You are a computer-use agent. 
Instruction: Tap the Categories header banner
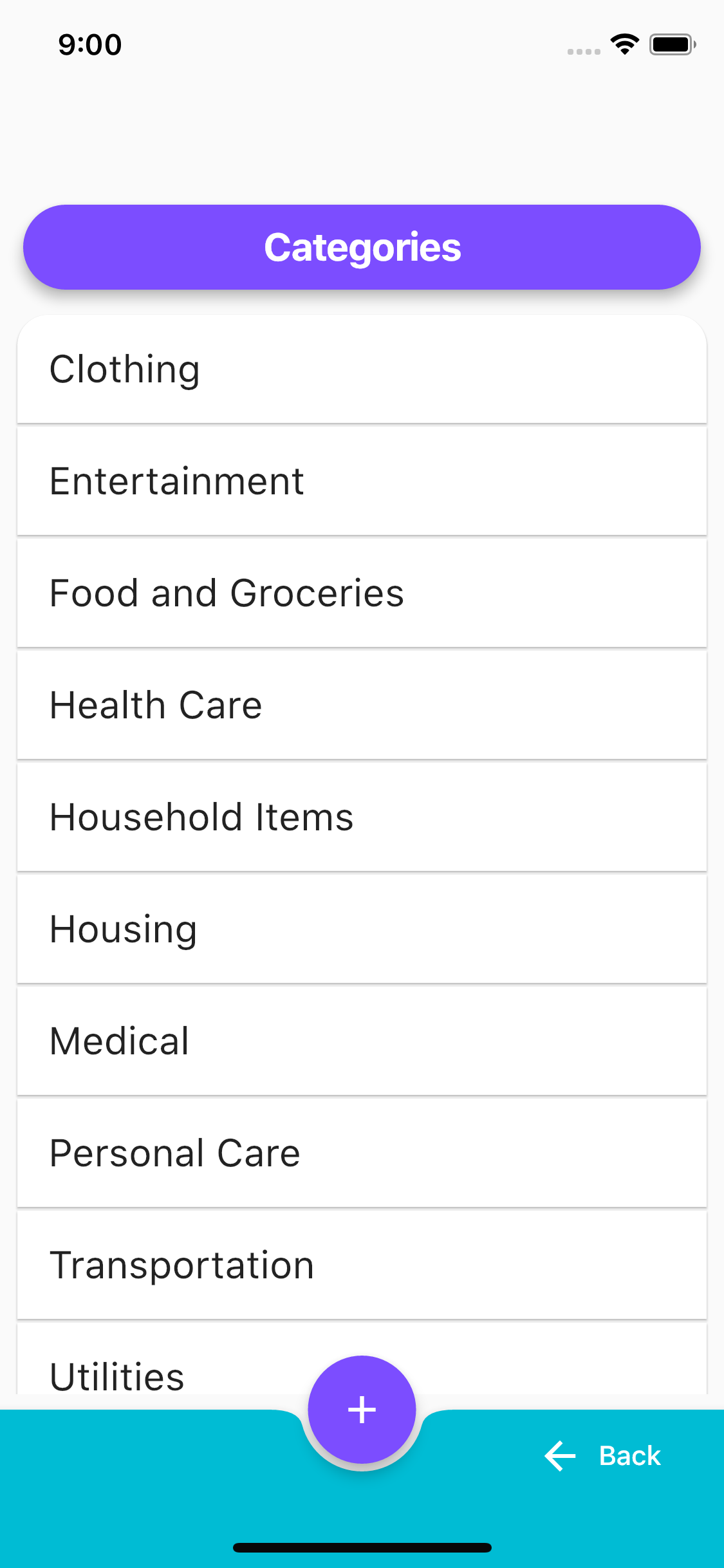pyautogui.click(x=362, y=247)
